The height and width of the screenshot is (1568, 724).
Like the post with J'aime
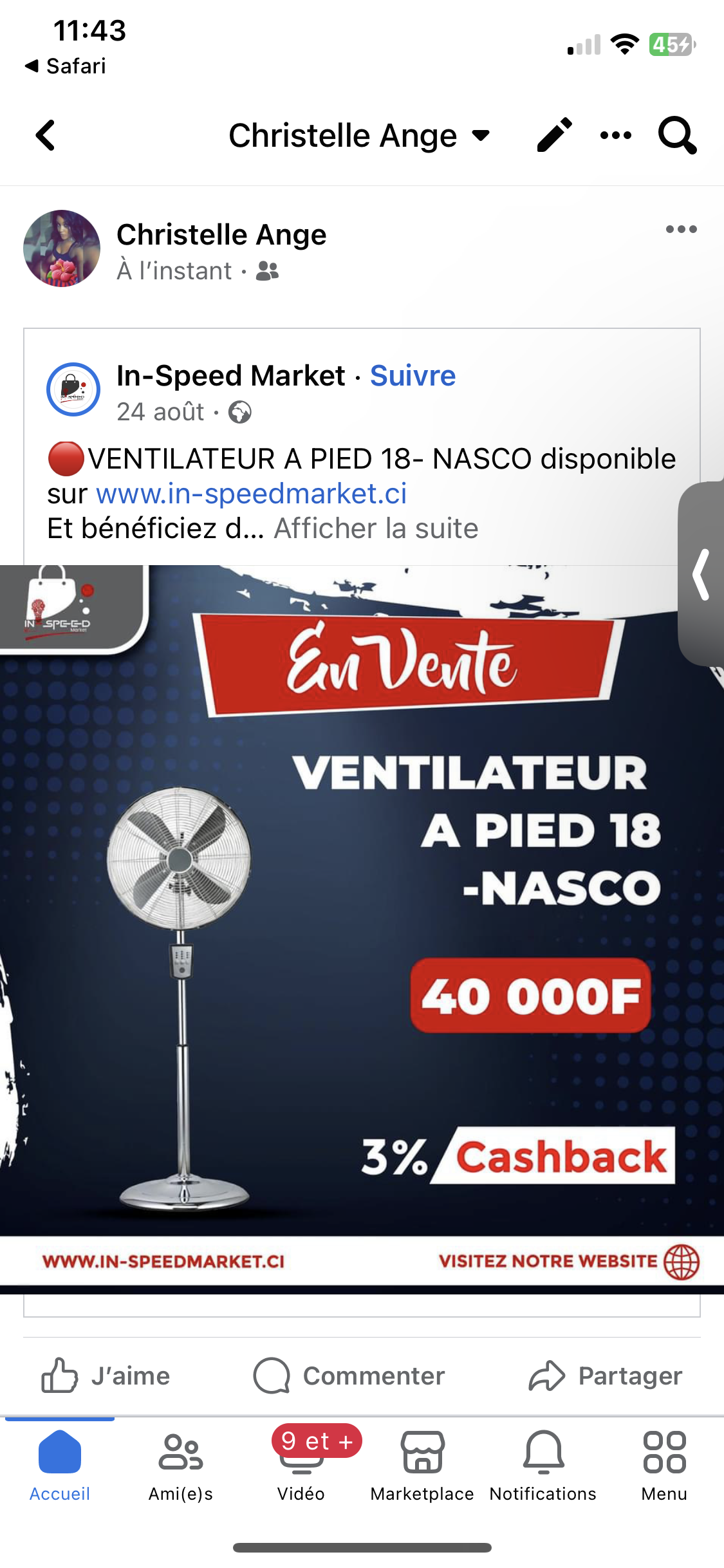coord(106,1376)
